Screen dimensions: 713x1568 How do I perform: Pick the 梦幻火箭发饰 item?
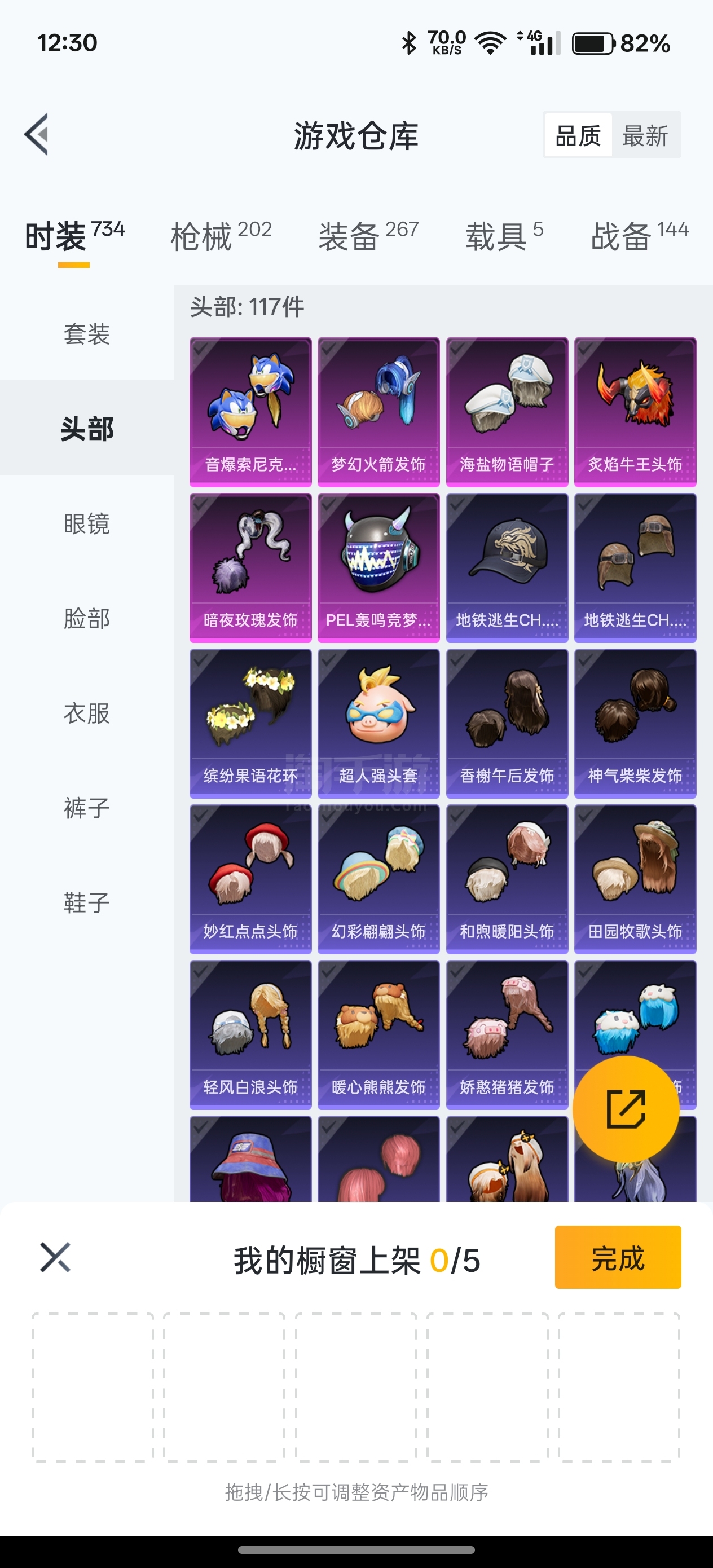tap(378, 412)
